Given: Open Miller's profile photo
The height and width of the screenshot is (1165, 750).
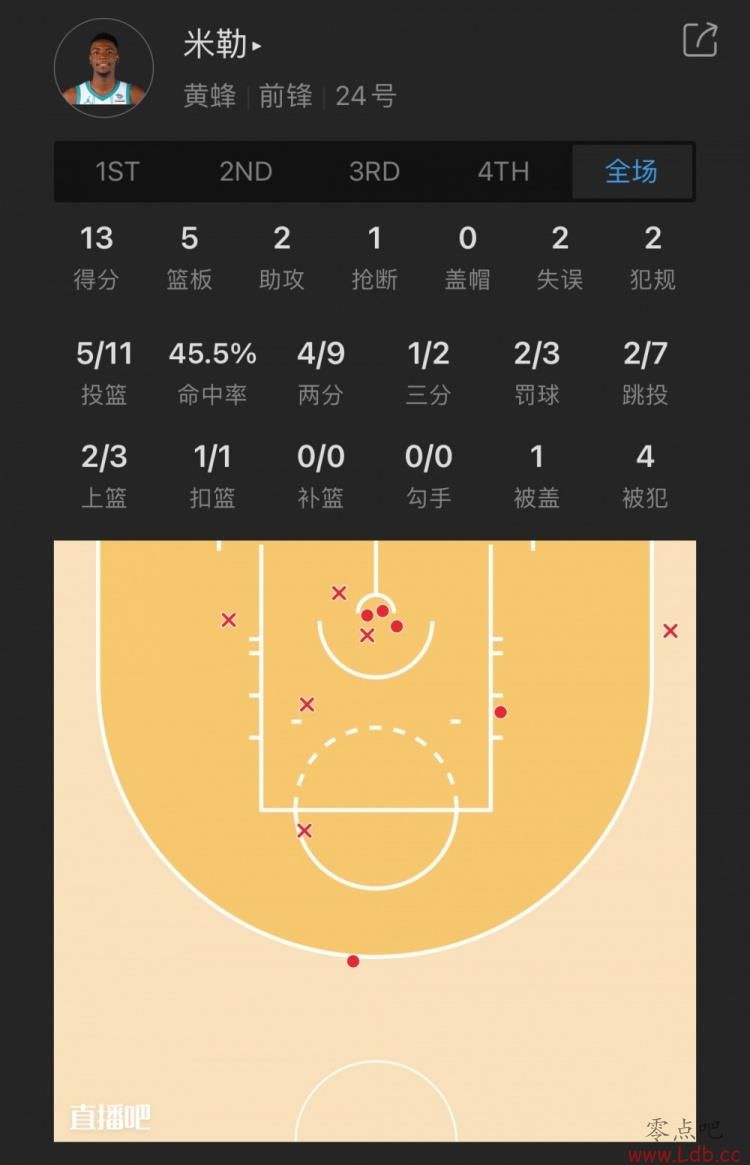Looking at the screenshot, I should [x=104, y=68].
